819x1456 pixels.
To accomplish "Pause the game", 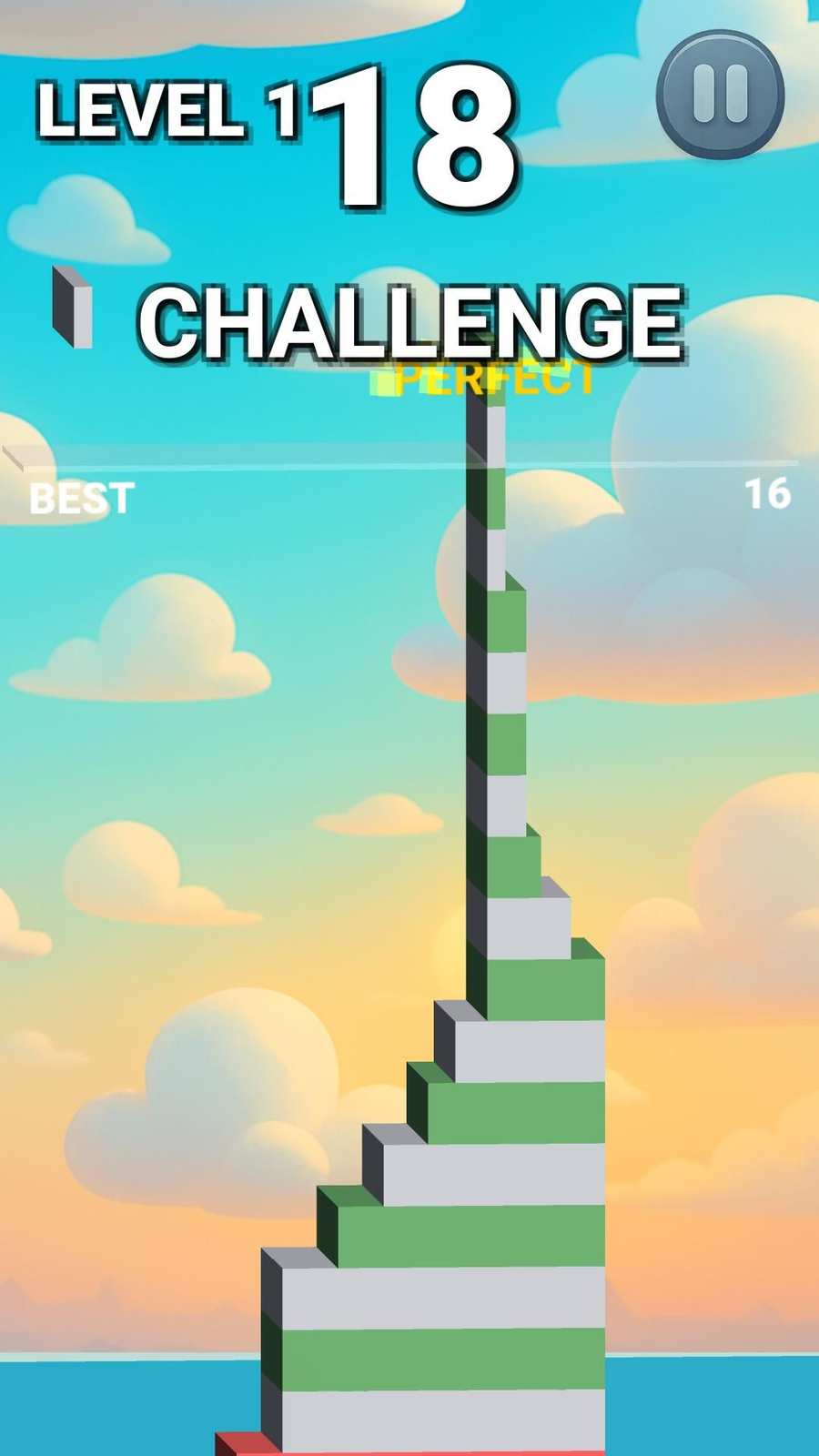I will tap(720, 94).
